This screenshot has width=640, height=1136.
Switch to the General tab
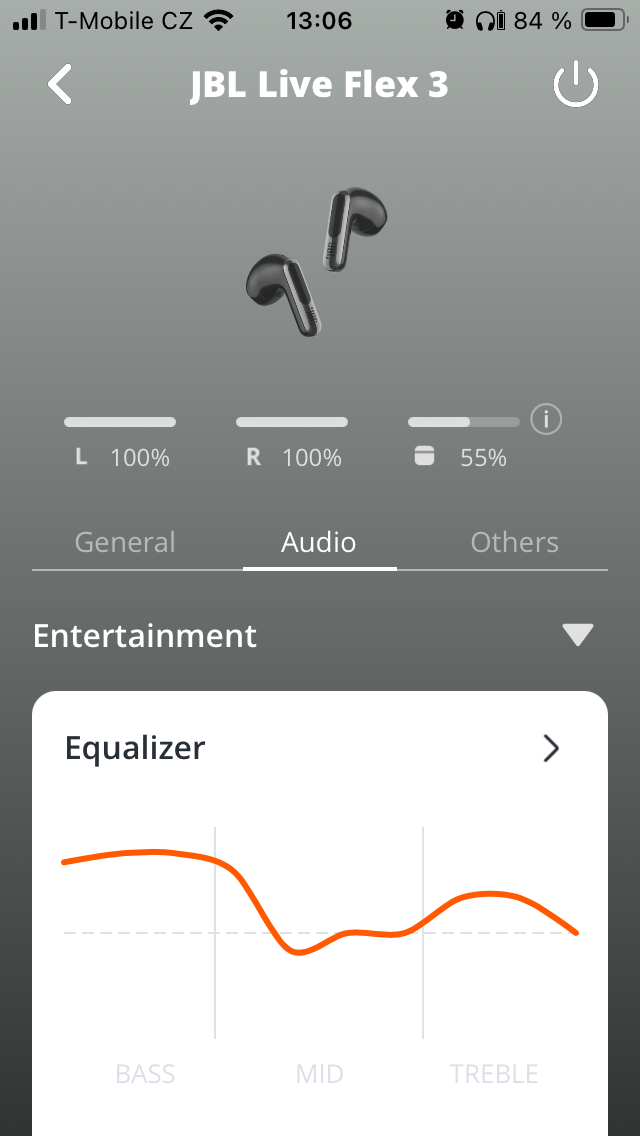[x=125, y=542]
